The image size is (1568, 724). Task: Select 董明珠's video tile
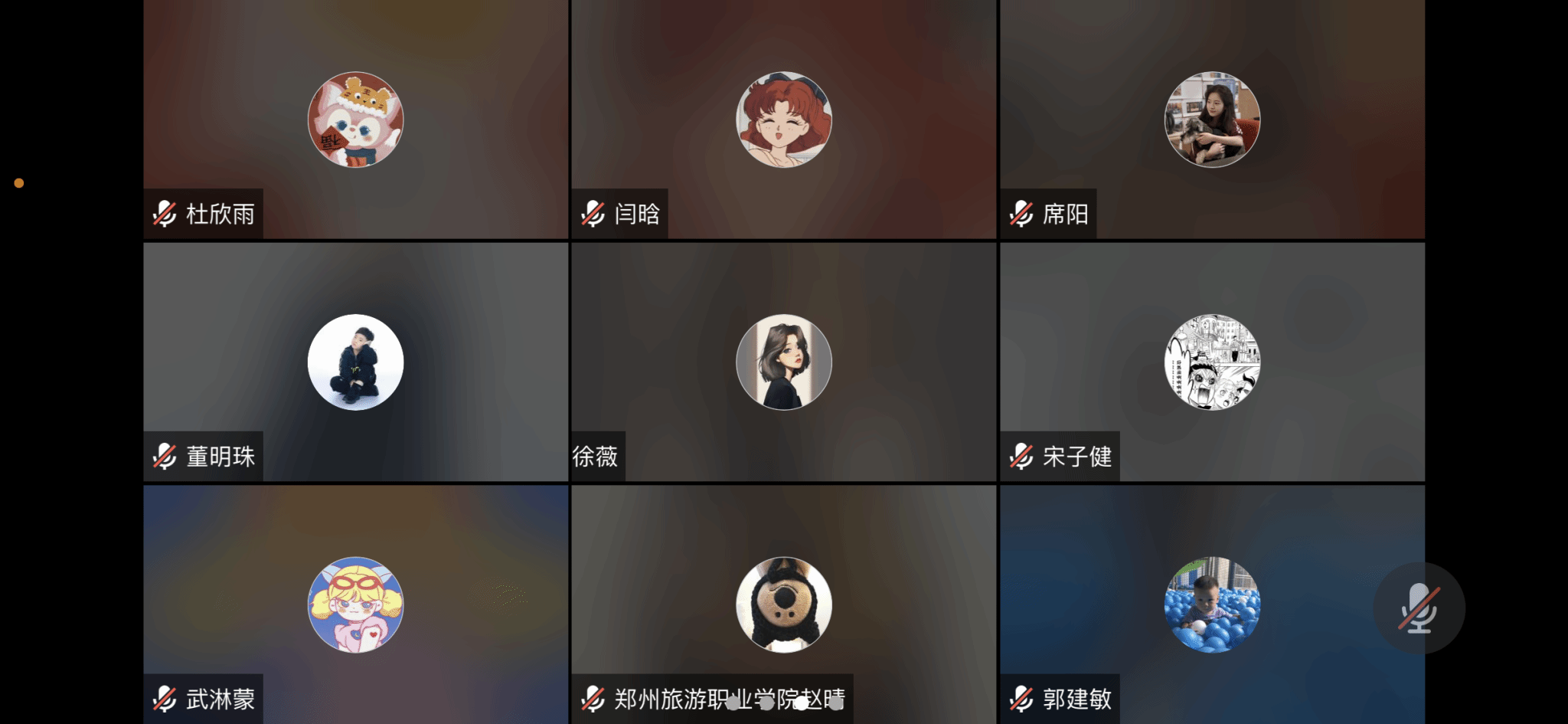tap(355, 362)
